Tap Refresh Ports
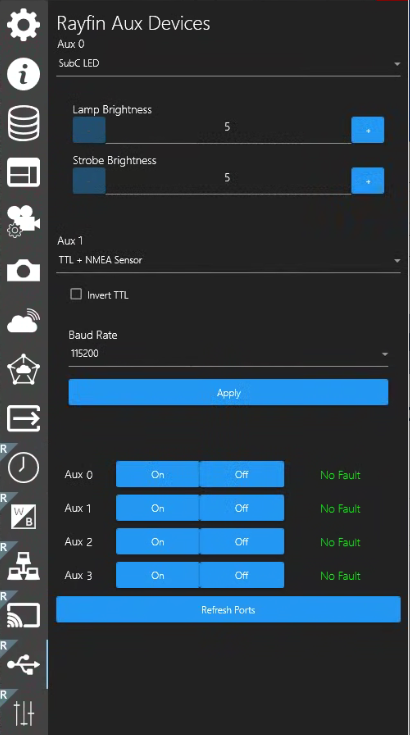 point(228,609)
